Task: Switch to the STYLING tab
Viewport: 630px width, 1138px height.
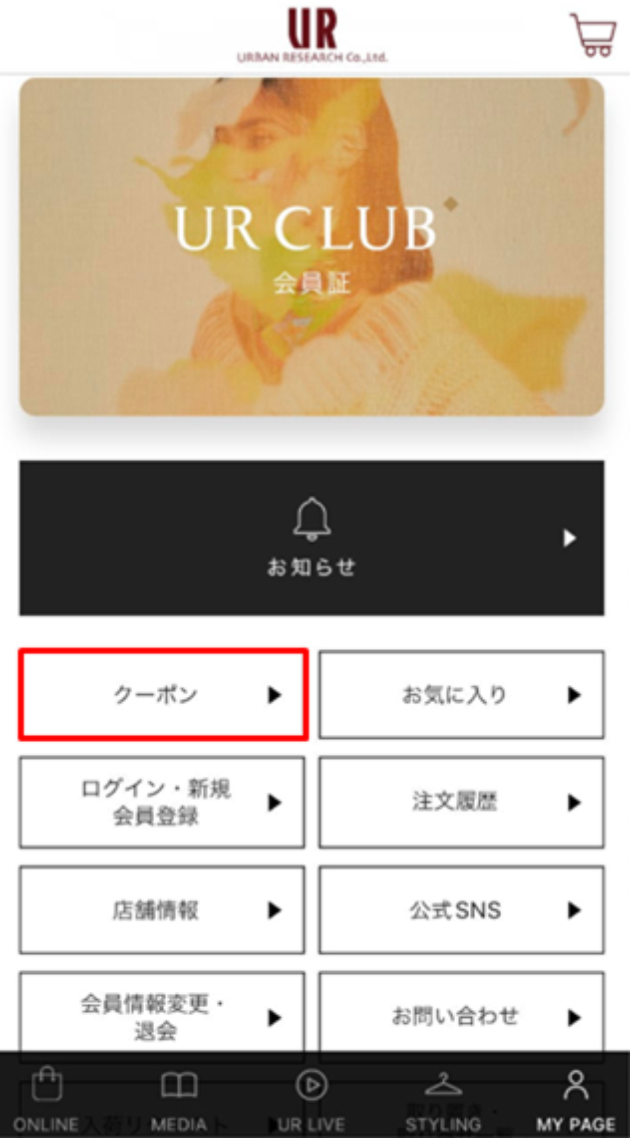Action: pos(443,1100)
